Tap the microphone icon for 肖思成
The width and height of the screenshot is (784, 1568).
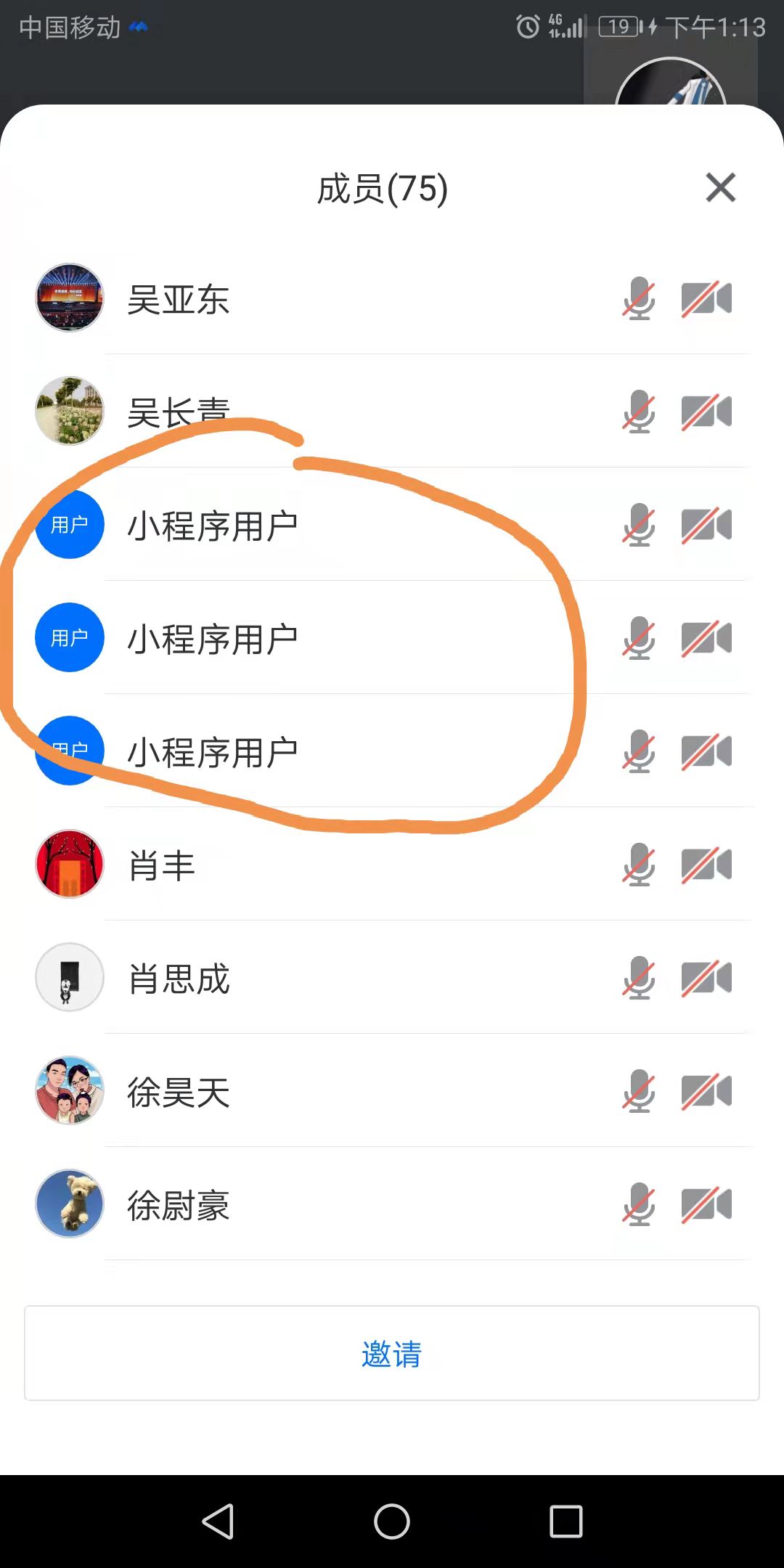(x=639, y=978)
